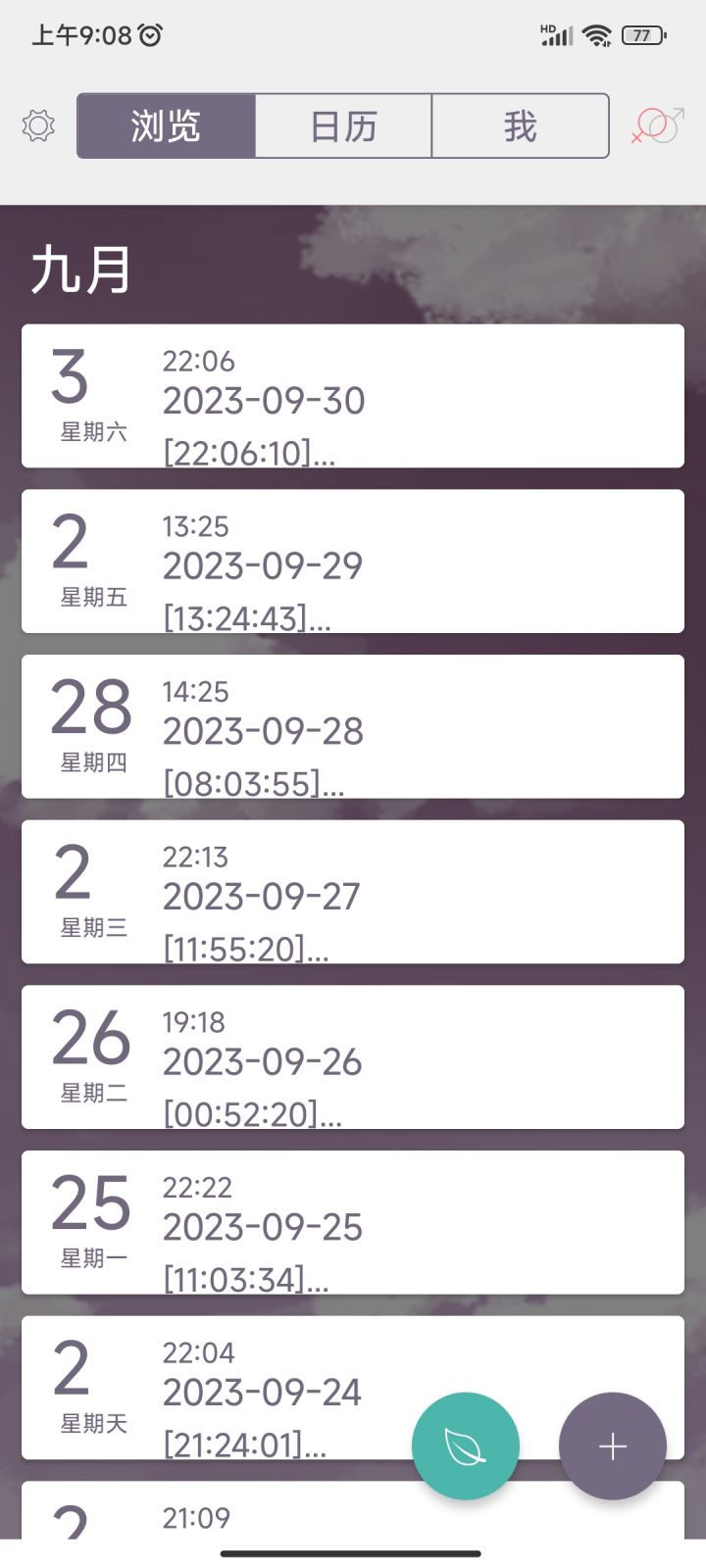Open the settings gear icon

pyautogui.click(x=38, y=125)
